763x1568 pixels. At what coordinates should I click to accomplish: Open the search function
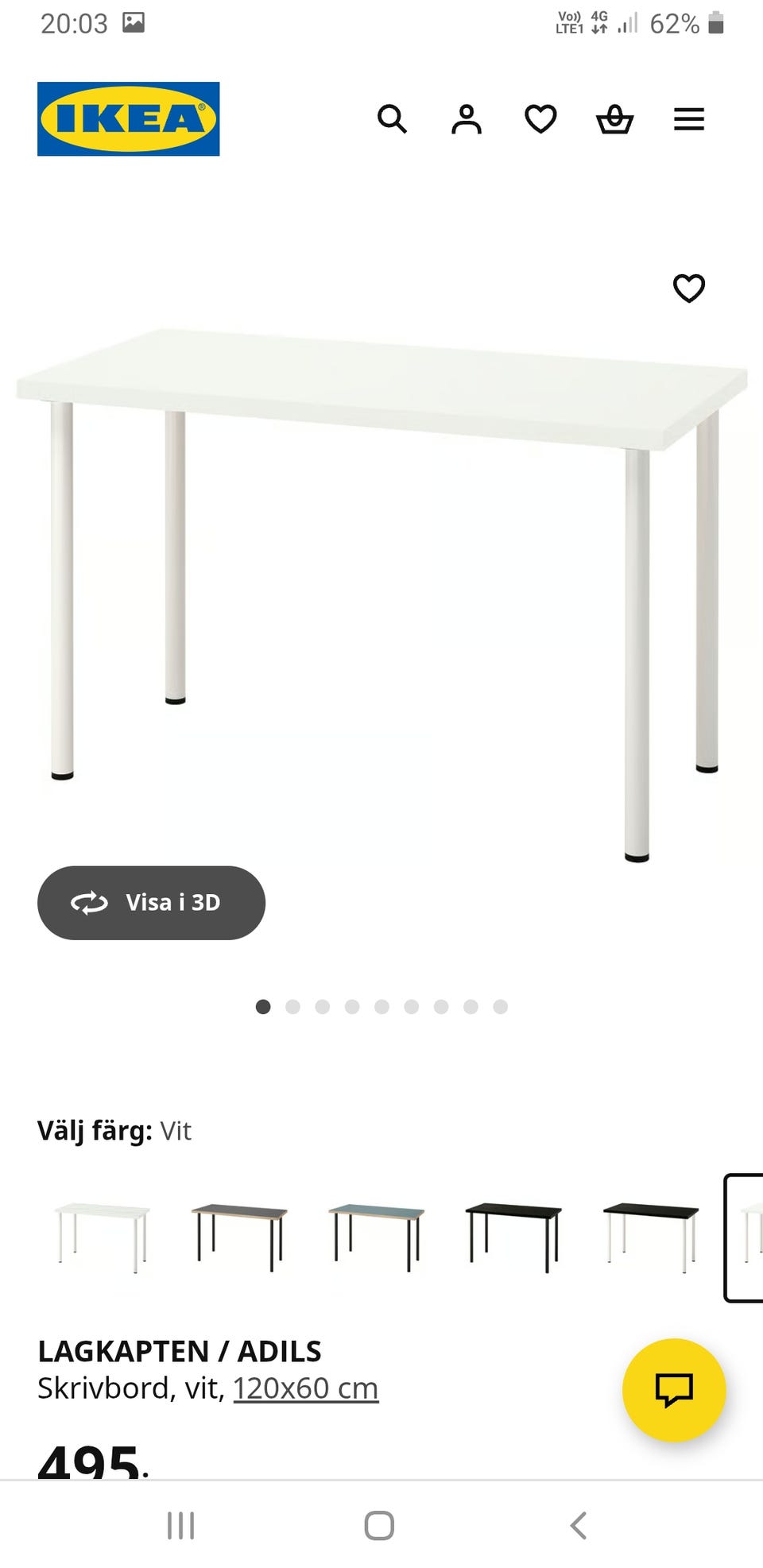[x=393, y=119]
